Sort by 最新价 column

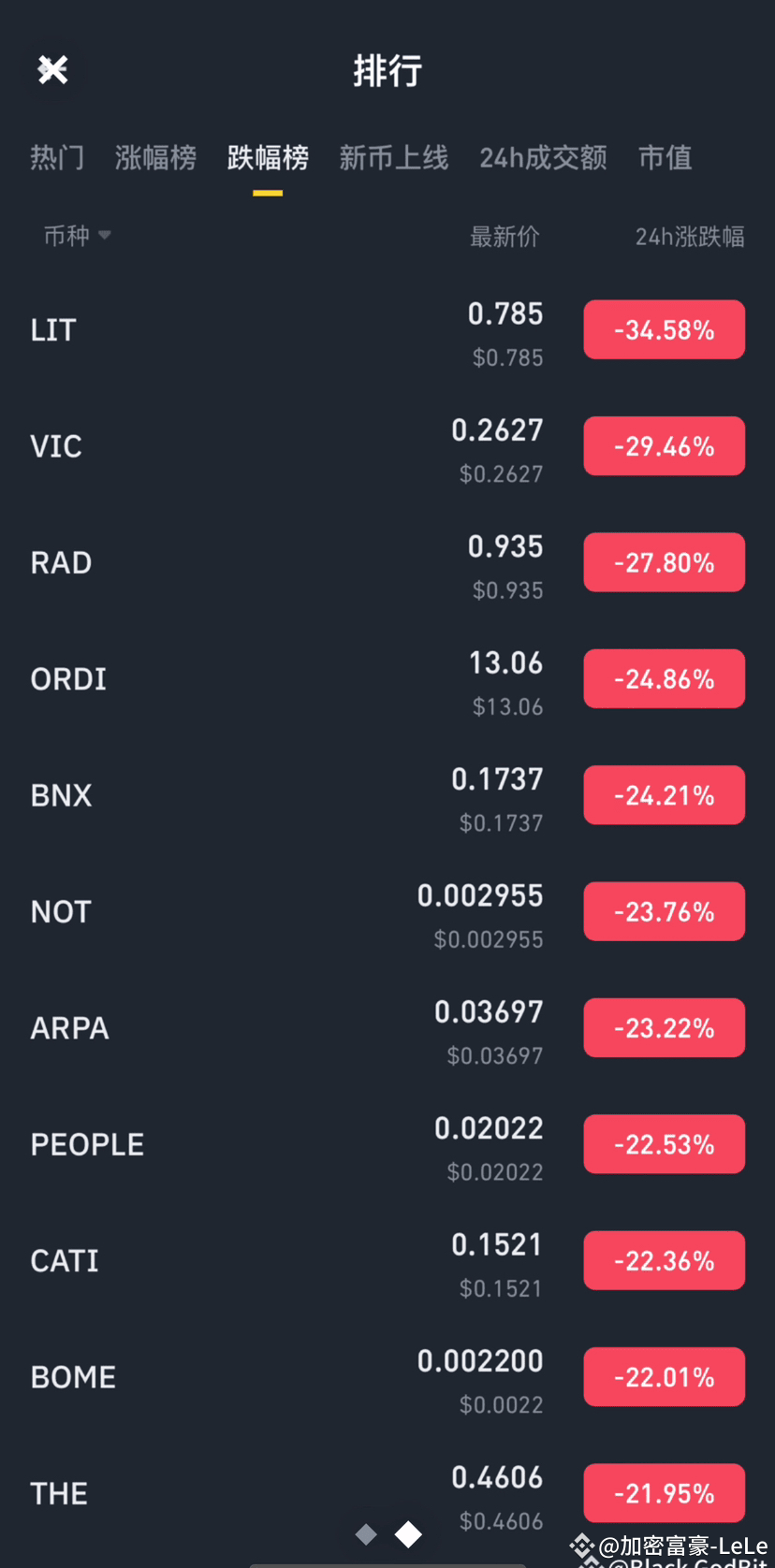coord(504,237)
